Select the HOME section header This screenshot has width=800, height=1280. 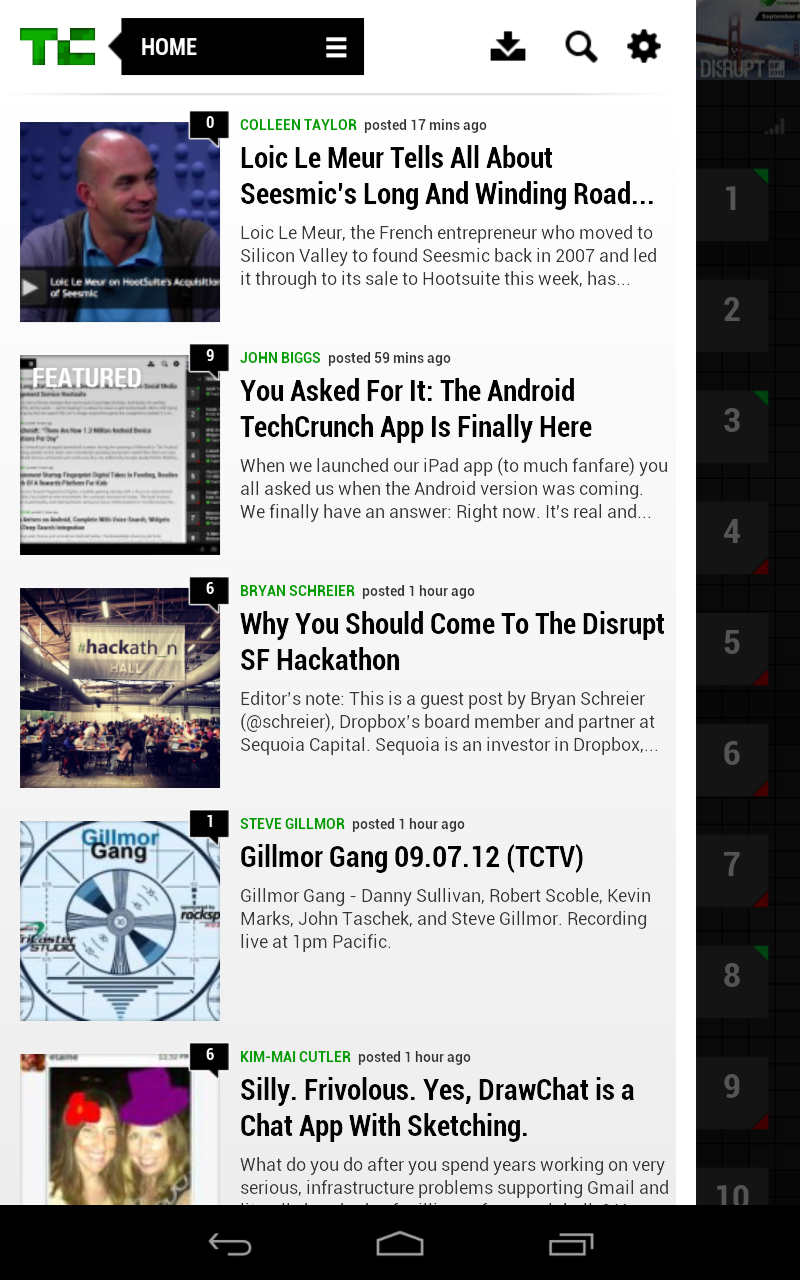click(169, 46)
